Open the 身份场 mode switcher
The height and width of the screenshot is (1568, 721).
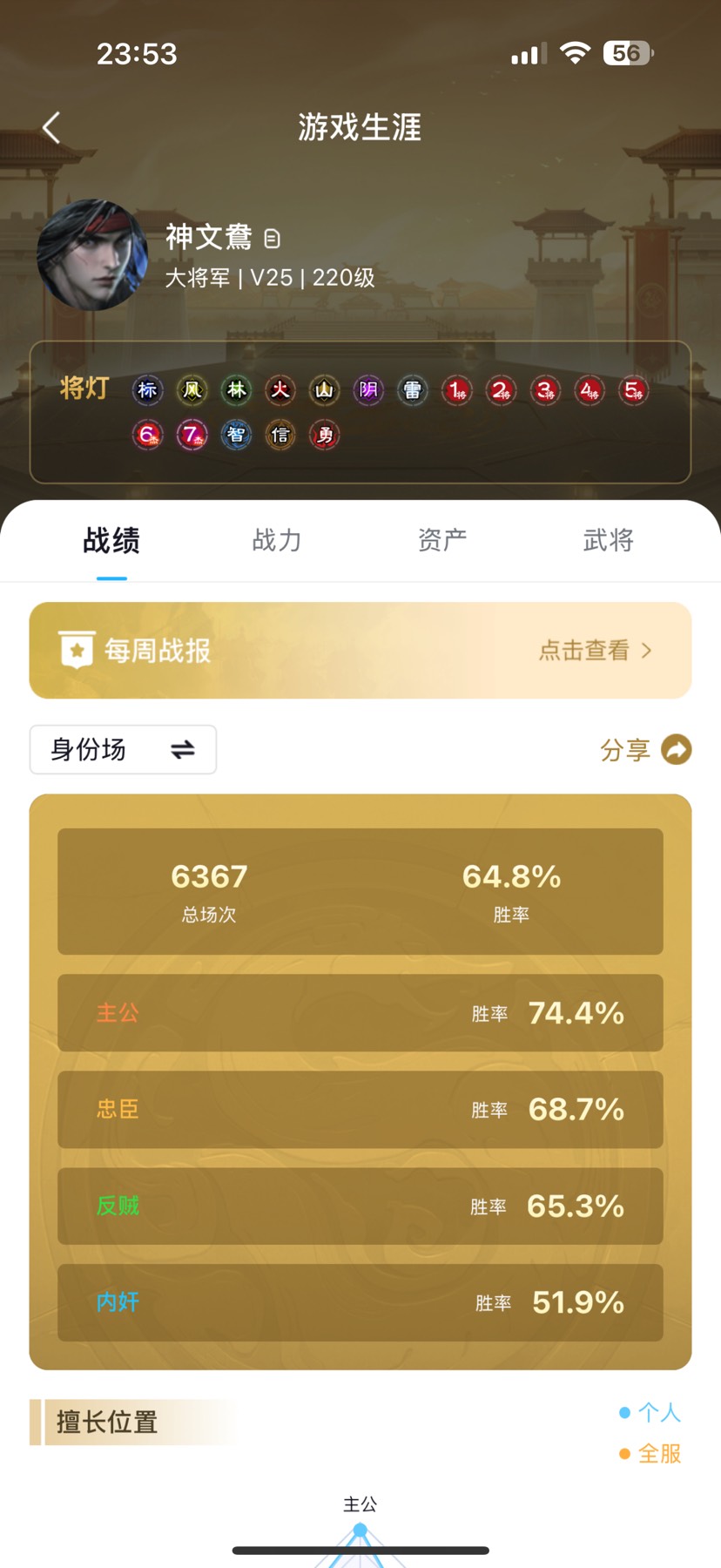[123, 749]
